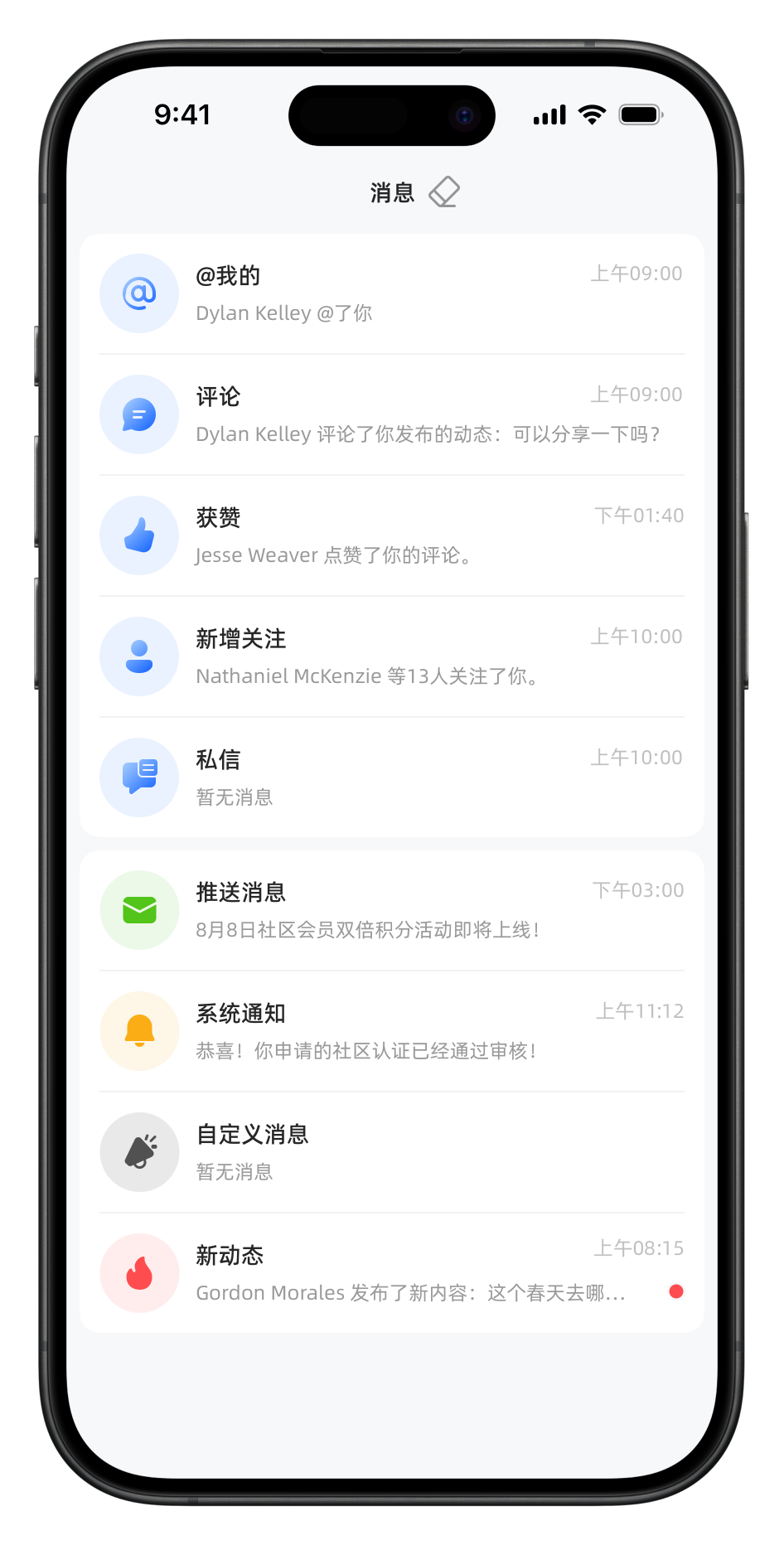Open the 评论 comments row
Viewport: 784px width, 1545px height.
pyautogui.click(x=391, y=415)
